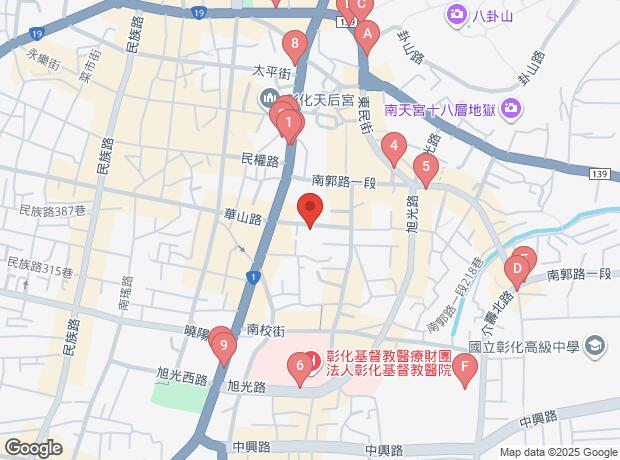This screenshot has height=460, width=620.
Task: Select the 南天宮十八層地獄 place icon
Action: pos(509,107)
